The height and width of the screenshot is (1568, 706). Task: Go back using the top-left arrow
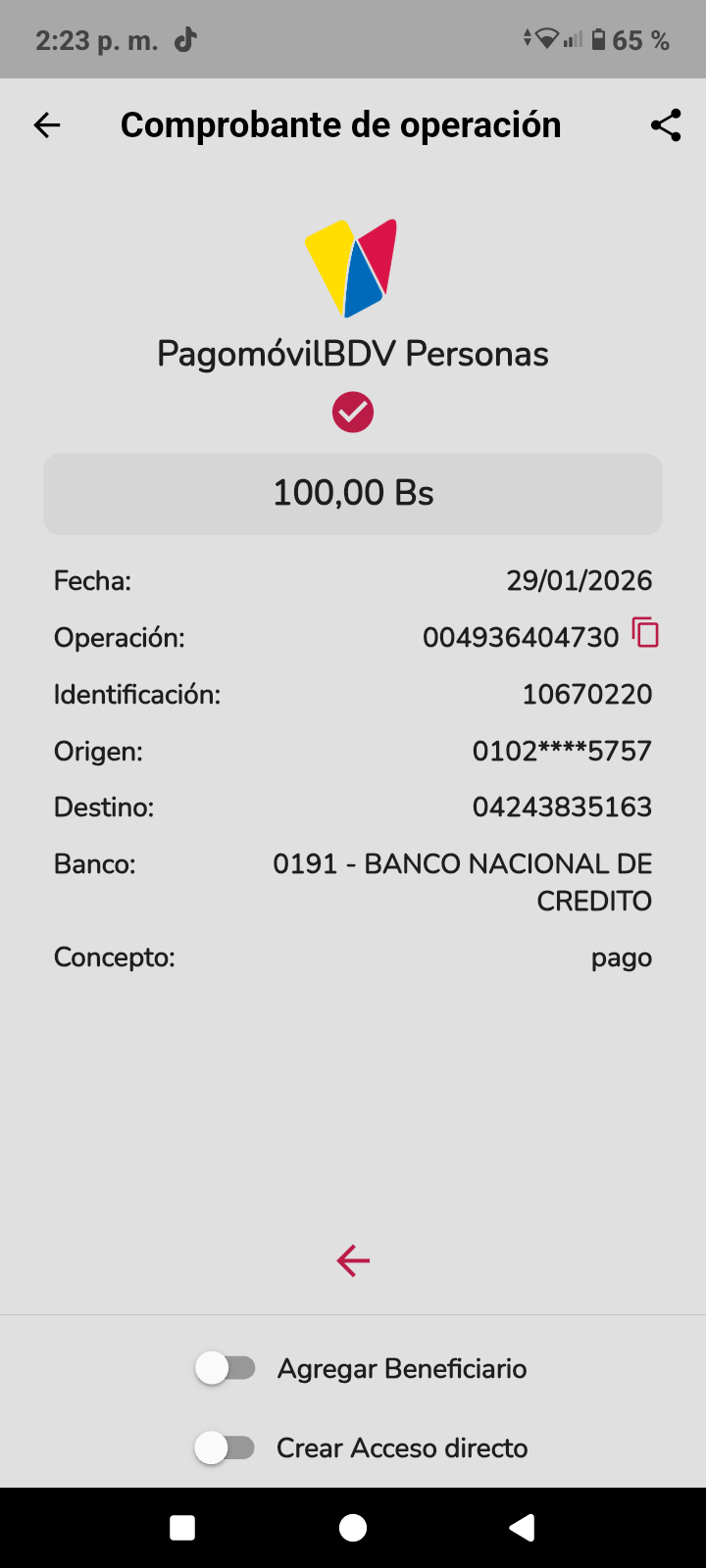(x=47, y=125)
